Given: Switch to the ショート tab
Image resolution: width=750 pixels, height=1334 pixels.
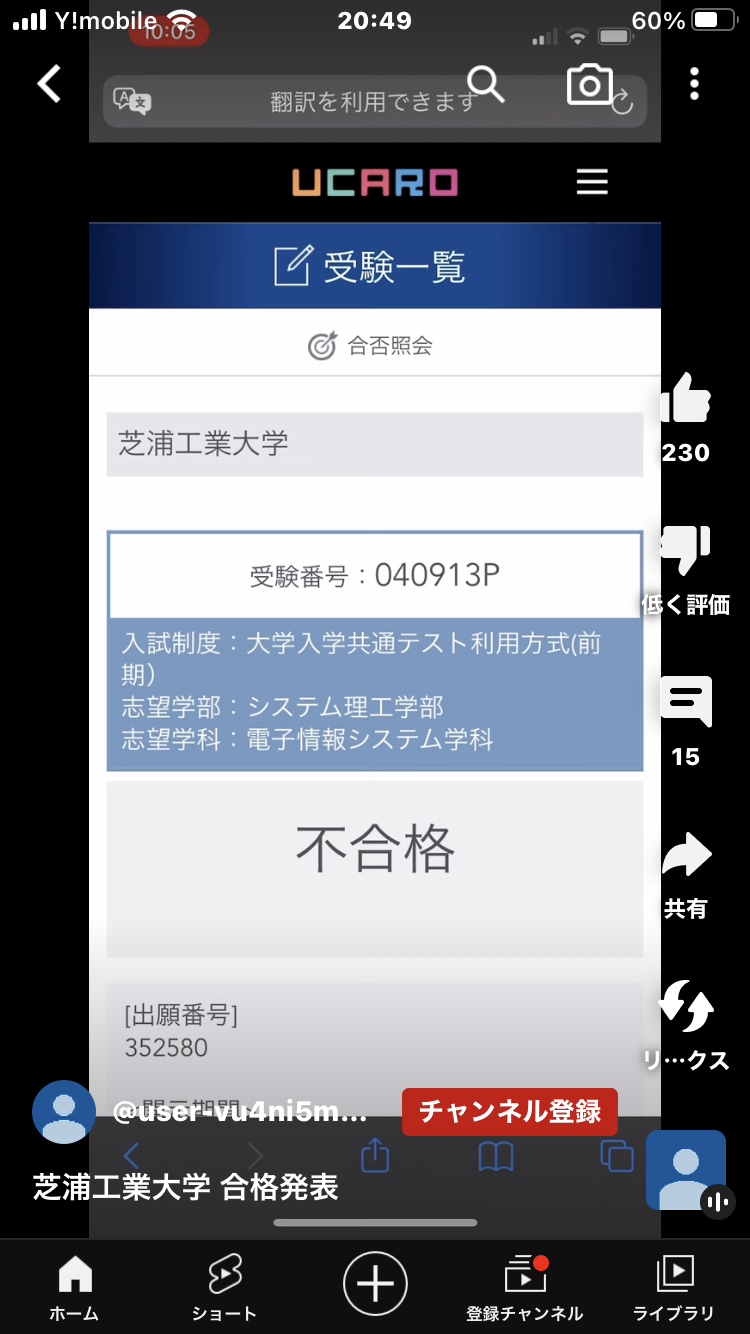Looking at the screenshot, I should [225, 1288].
